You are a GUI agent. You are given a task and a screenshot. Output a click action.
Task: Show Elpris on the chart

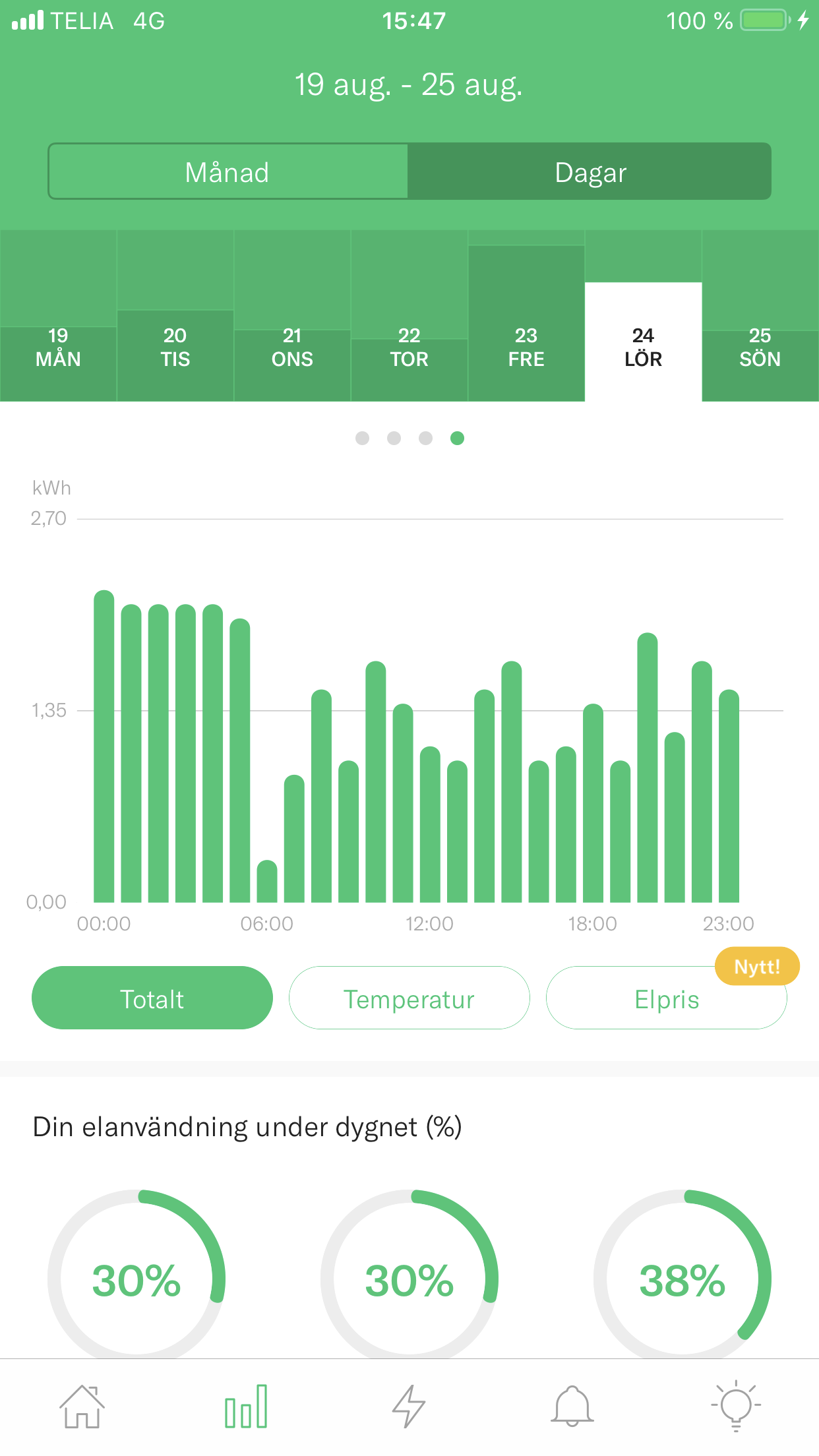point(666,998)
